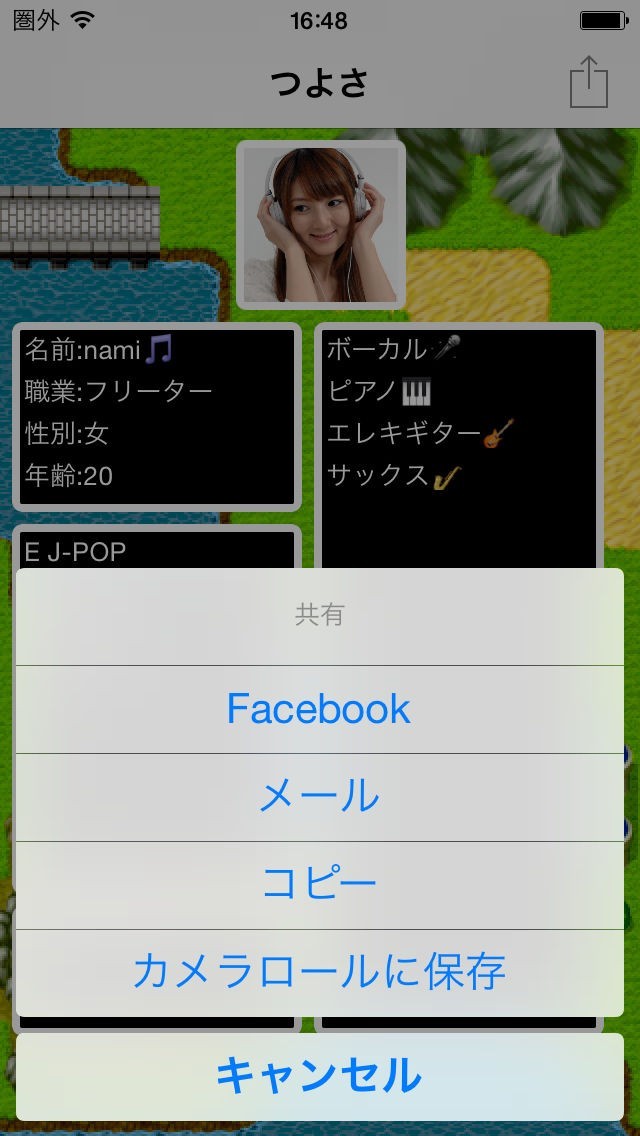Save to camera roll with カメラロールに保存
Viewport: 640px width, 1136px height.
click(319, 972)
